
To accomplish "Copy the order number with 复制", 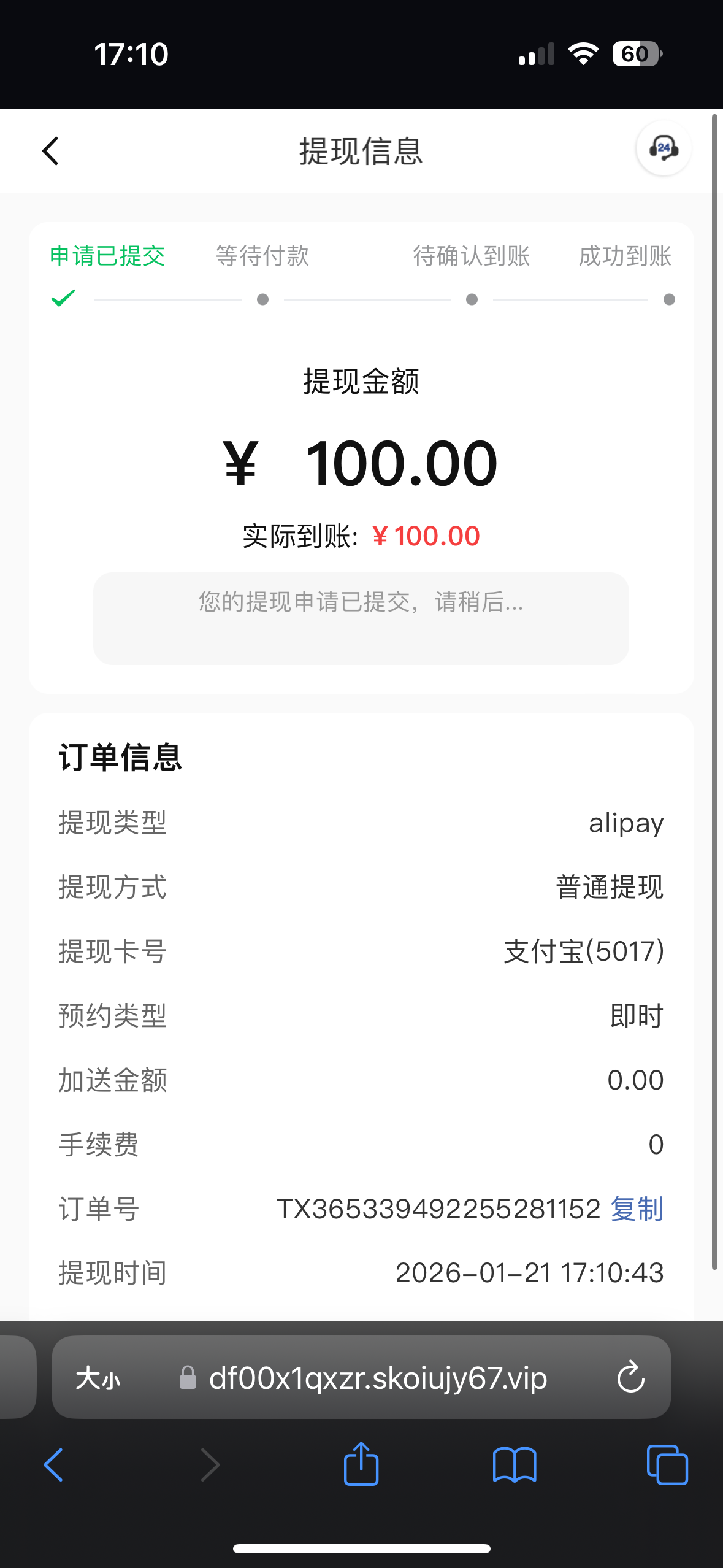I will coord(637,1209).
